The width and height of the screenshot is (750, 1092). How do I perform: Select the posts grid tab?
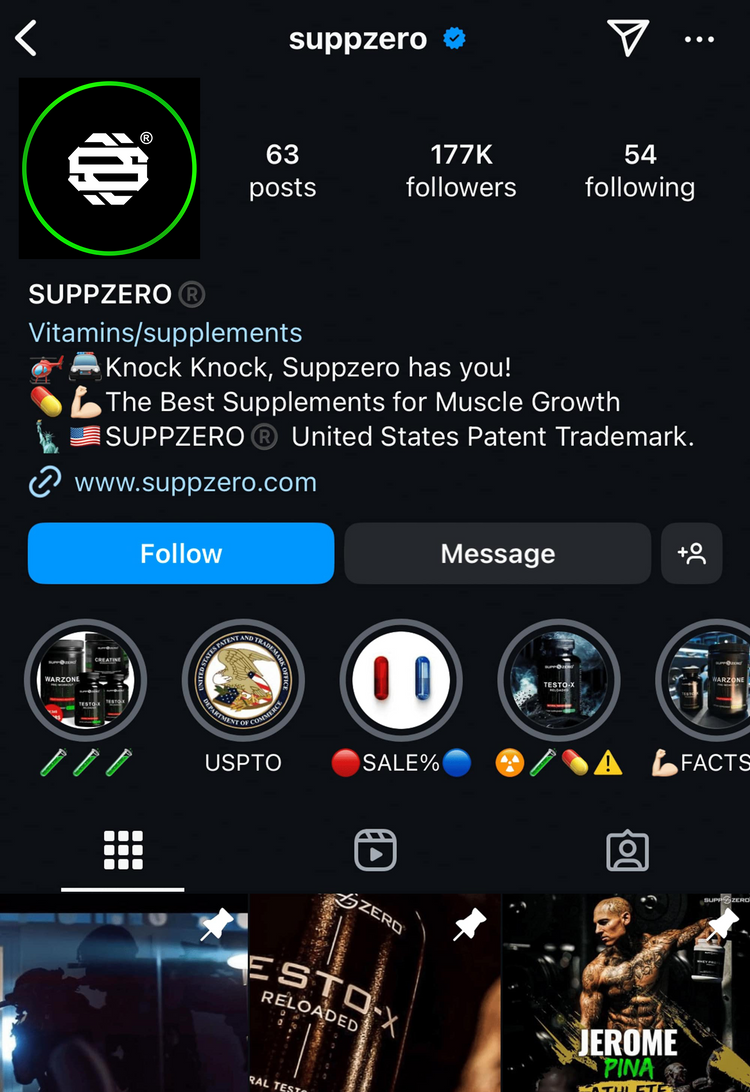point(123,851)
